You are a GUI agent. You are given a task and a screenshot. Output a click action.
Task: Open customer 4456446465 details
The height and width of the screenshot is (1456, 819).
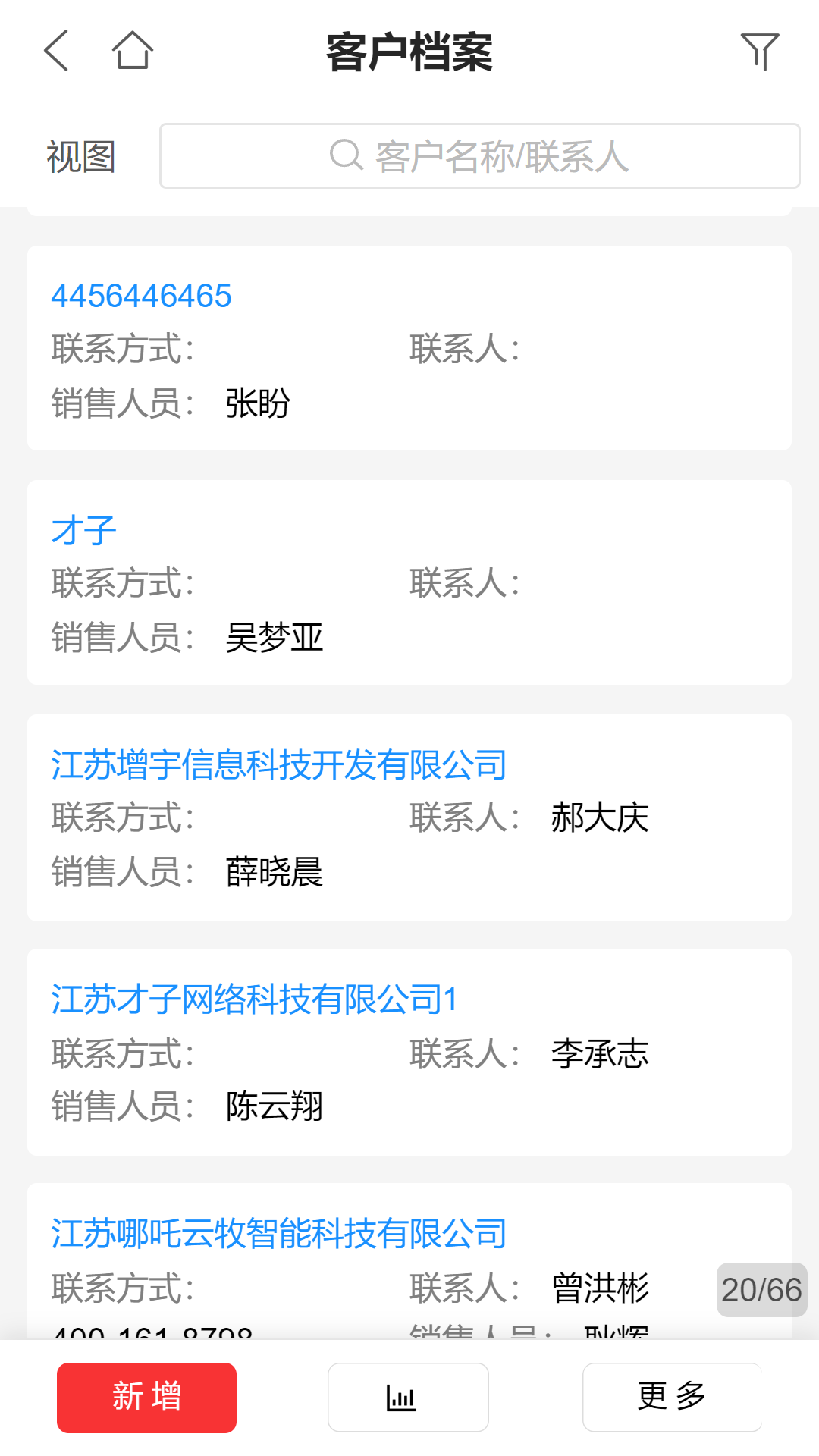click(x=143, y=296)
